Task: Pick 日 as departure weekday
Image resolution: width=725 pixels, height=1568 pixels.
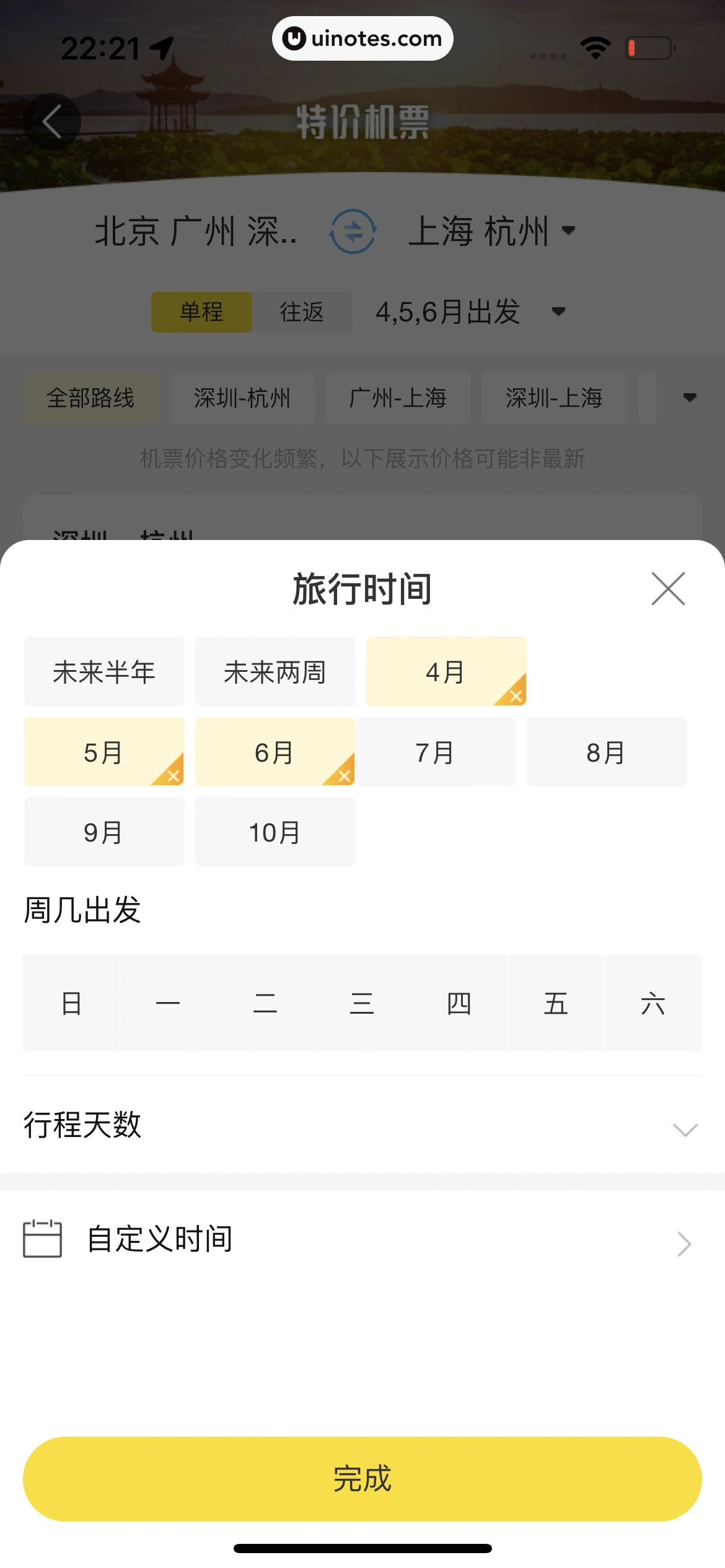Action: point(71,1003)
